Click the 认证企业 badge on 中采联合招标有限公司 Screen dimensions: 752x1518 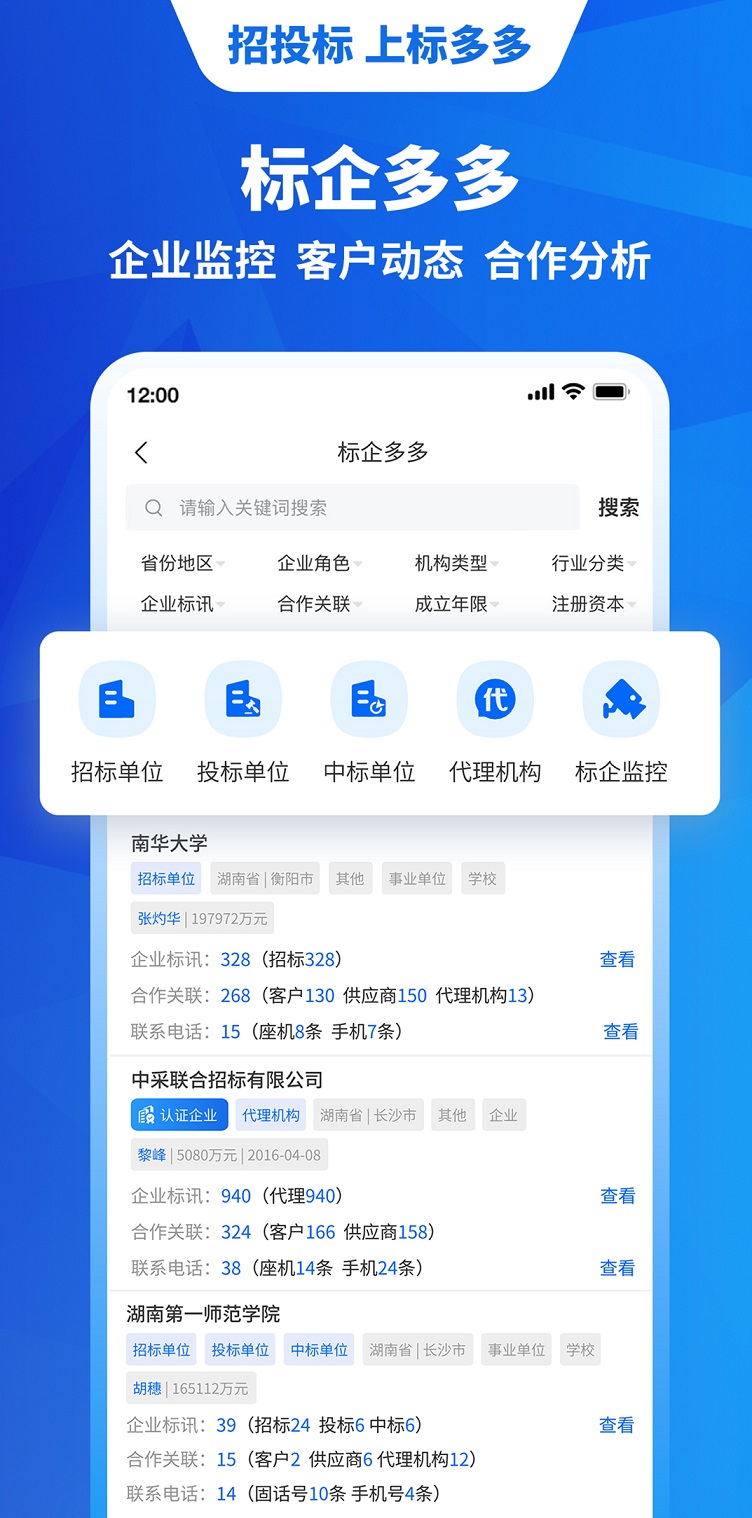[179, 1114]
